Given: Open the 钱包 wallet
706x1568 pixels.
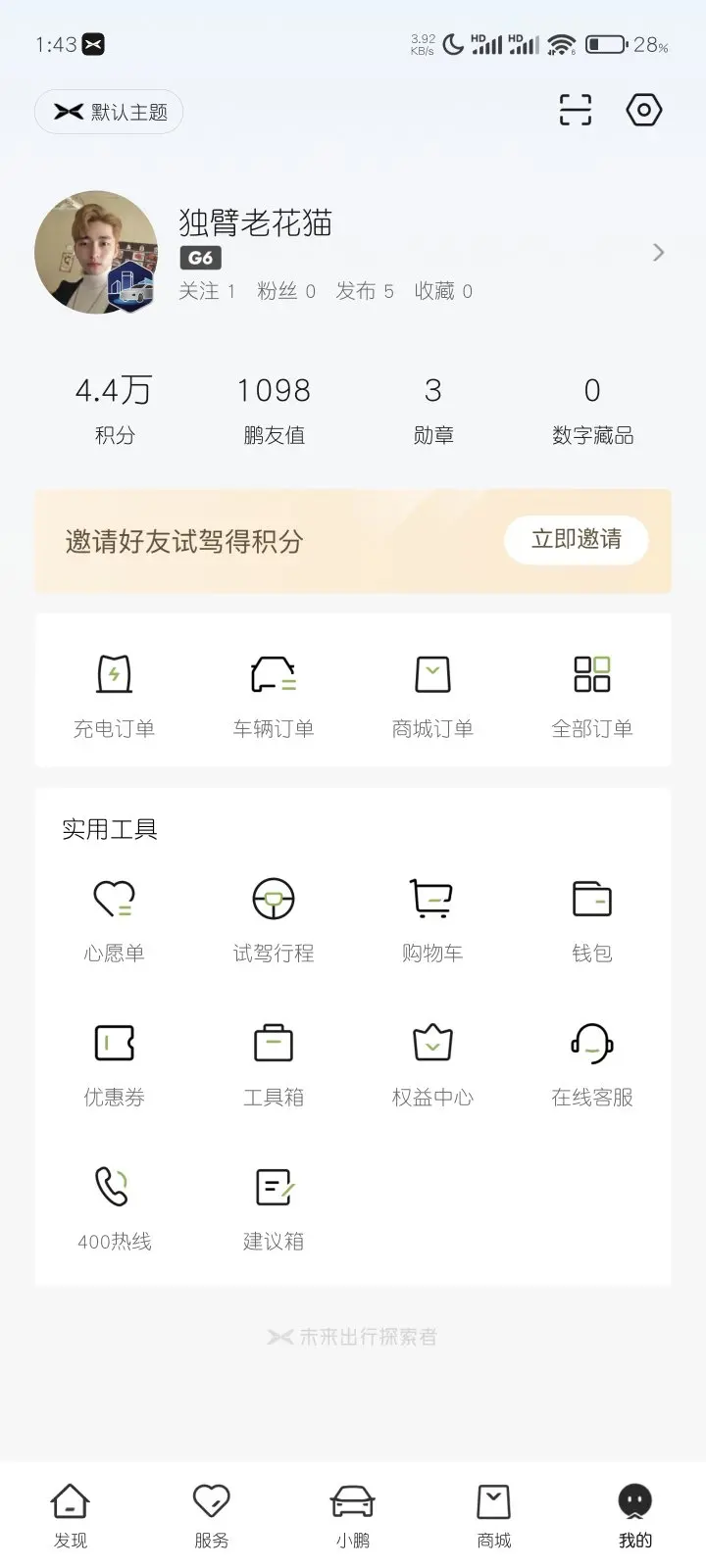Looking at the screenshot, I should click(x=592, y=916).
